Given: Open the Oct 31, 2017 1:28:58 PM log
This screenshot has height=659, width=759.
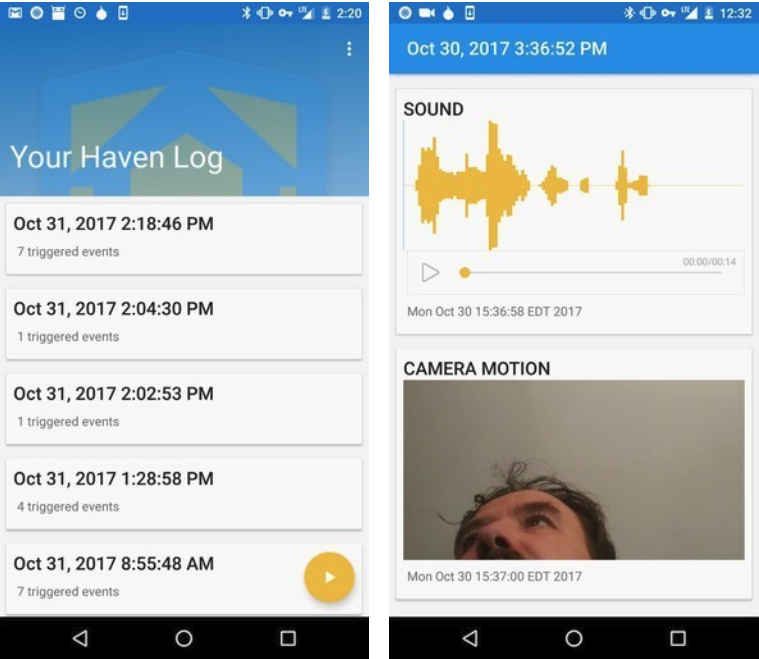Looking at the screenshot, I should point(183,492).
